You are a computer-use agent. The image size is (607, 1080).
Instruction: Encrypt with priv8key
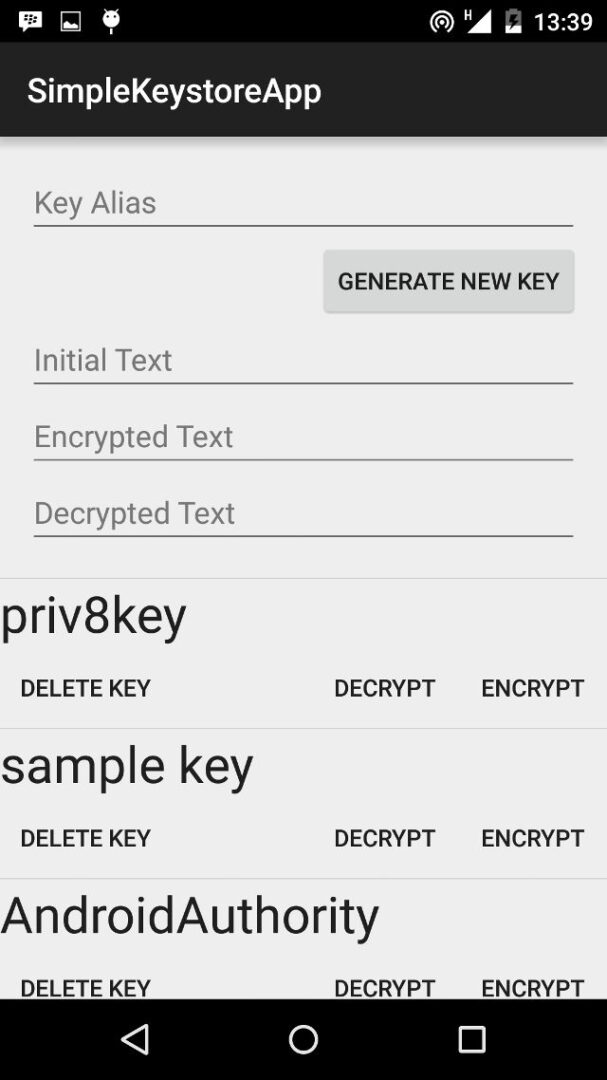coord(532,688)
